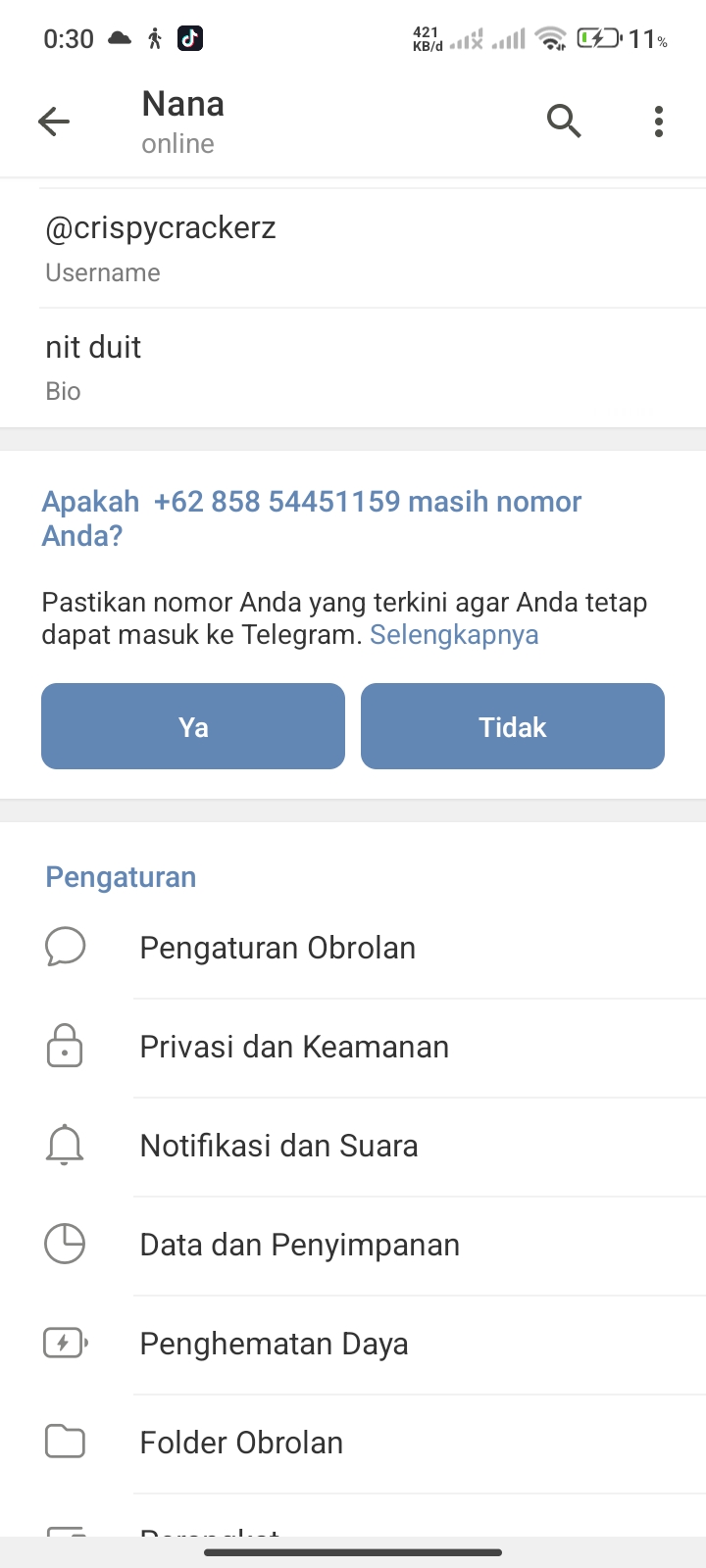Go back using the arrow
The height and width of the screenshot is (1568, 706).
[x=54, y=122]
